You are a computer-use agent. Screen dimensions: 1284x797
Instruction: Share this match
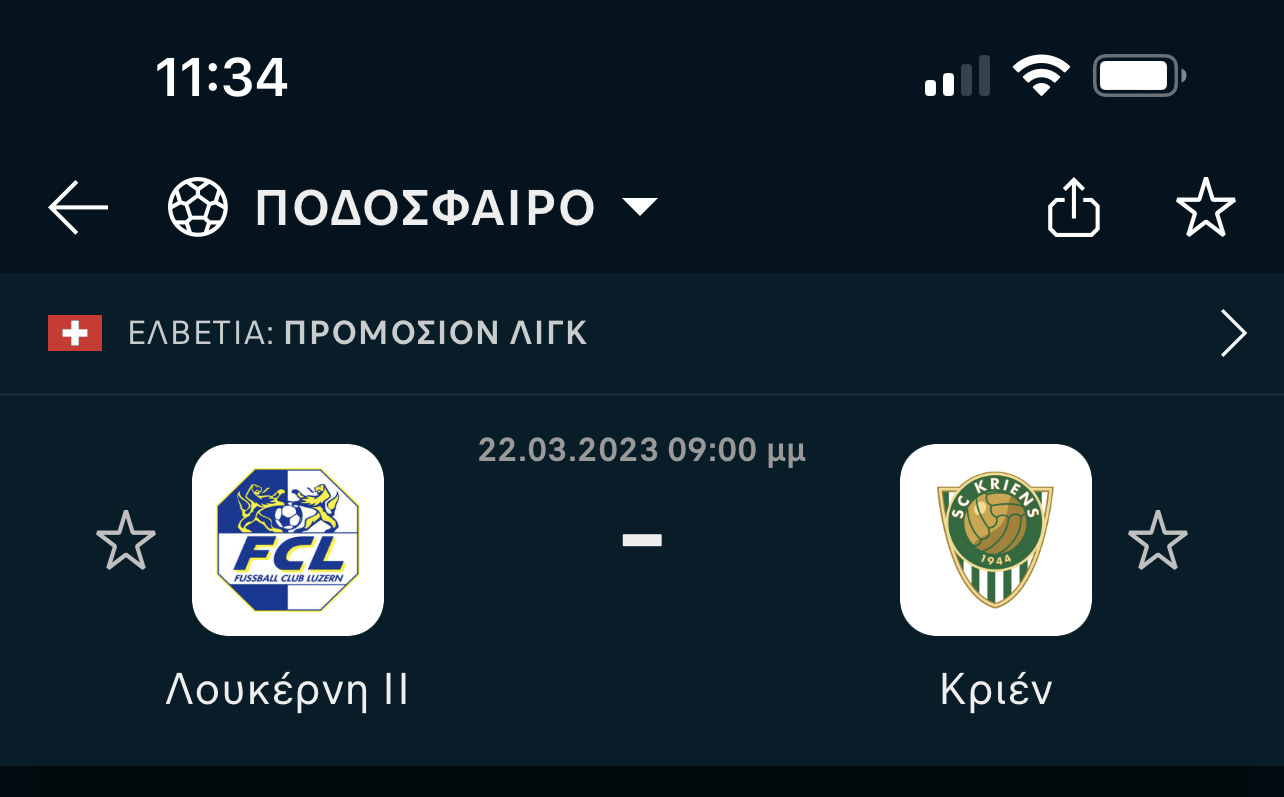1074,207
